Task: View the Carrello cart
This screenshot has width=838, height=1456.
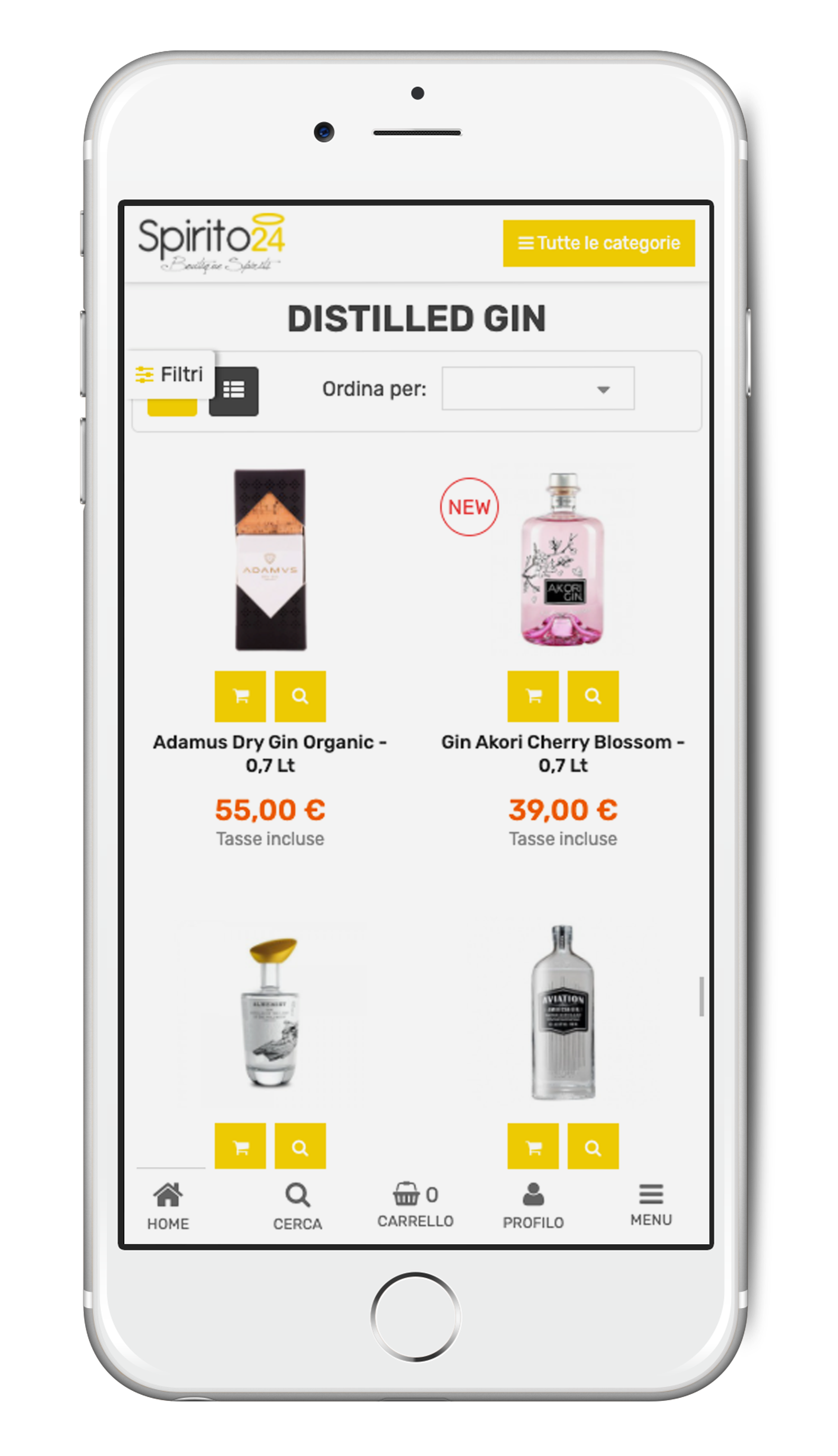Action: tap(415, 1204)
